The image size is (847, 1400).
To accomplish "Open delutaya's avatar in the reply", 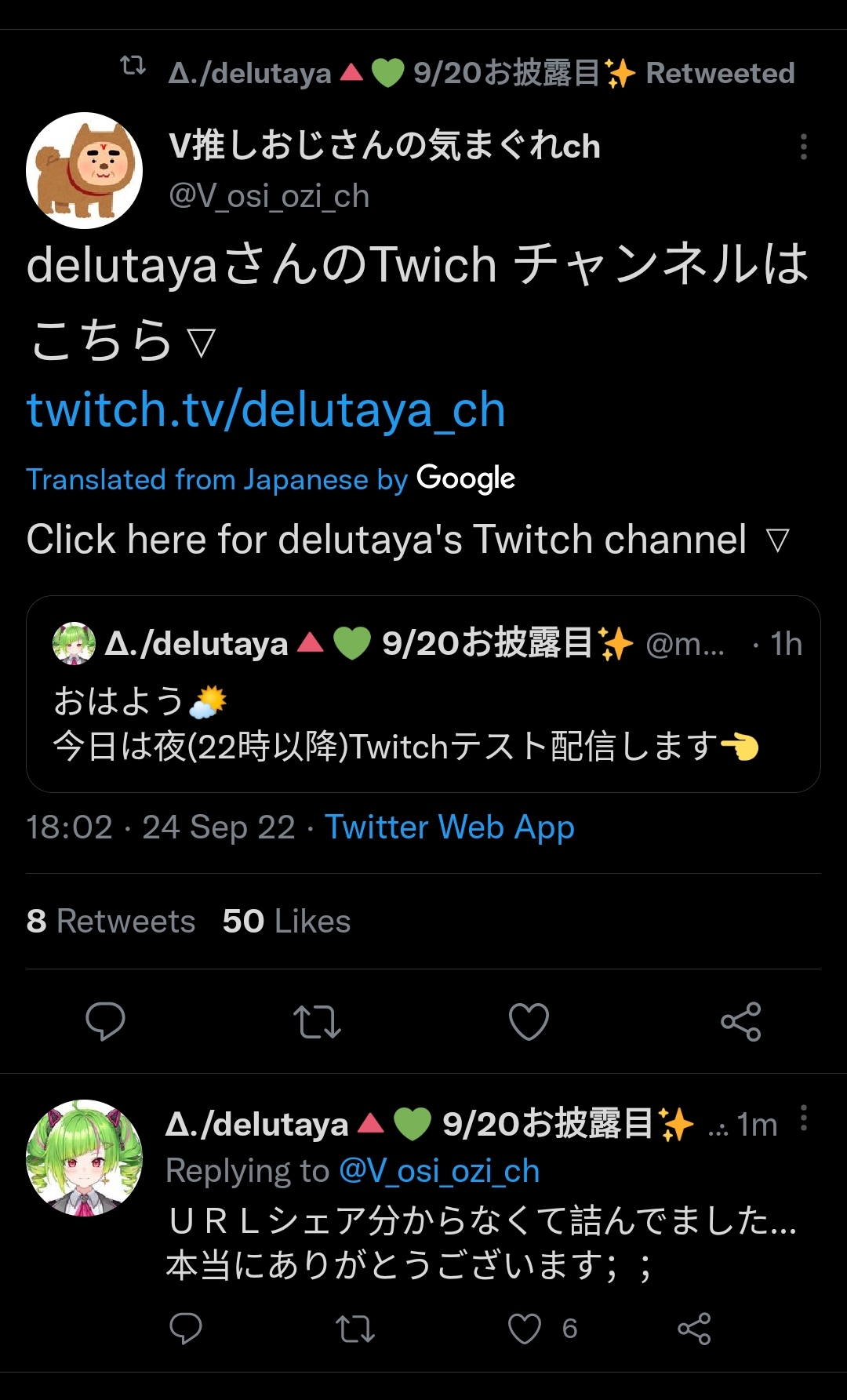I will (84, 1158).
